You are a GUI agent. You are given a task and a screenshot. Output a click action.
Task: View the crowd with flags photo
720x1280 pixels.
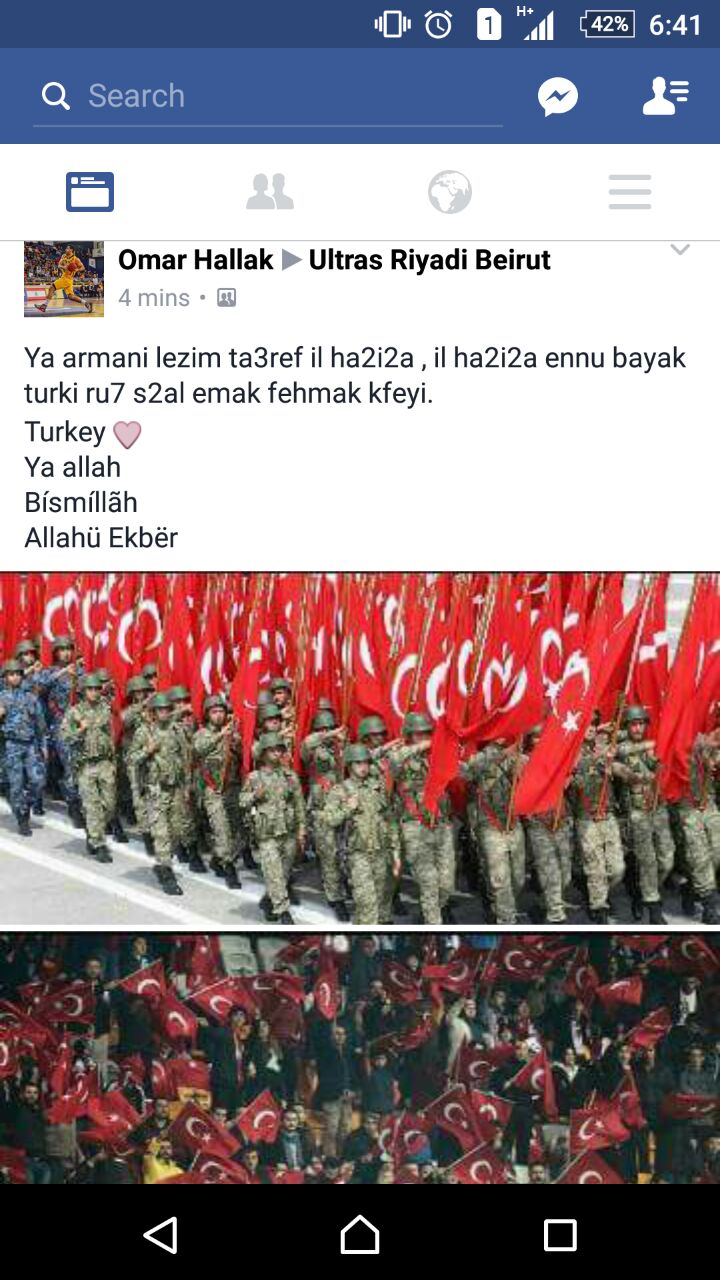(360, 1058)
